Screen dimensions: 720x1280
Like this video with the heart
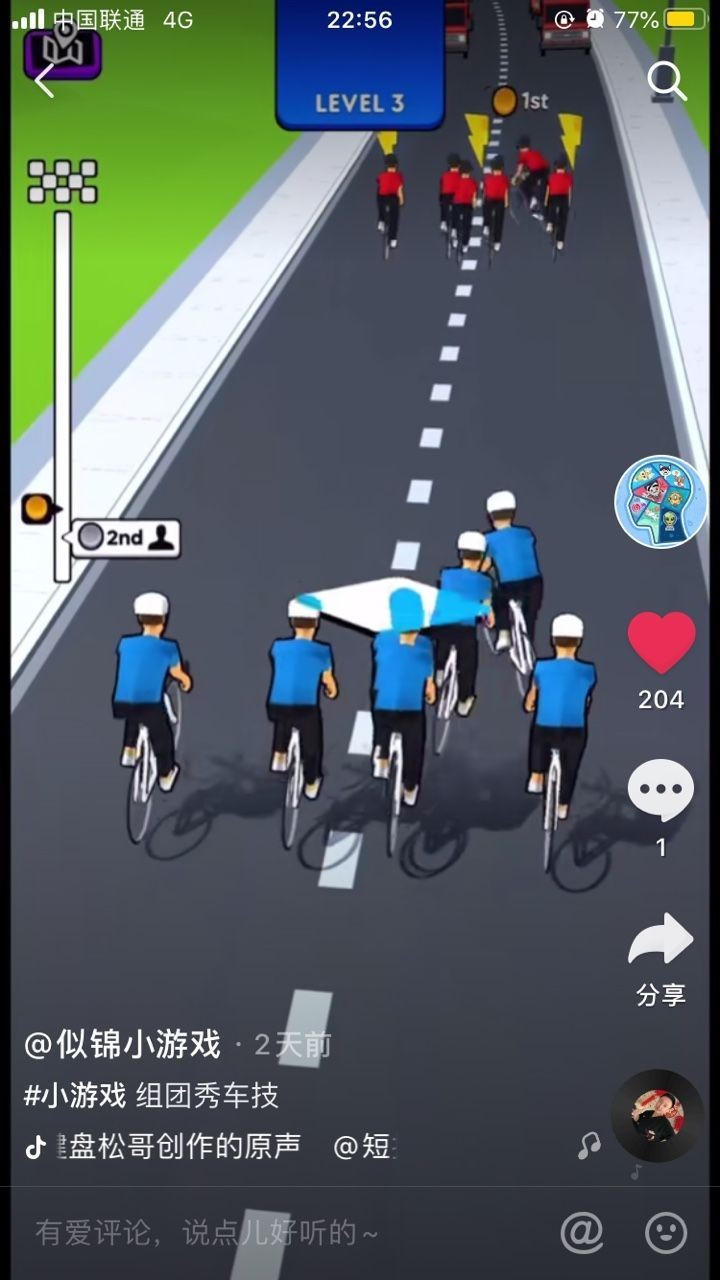[661, 642]
